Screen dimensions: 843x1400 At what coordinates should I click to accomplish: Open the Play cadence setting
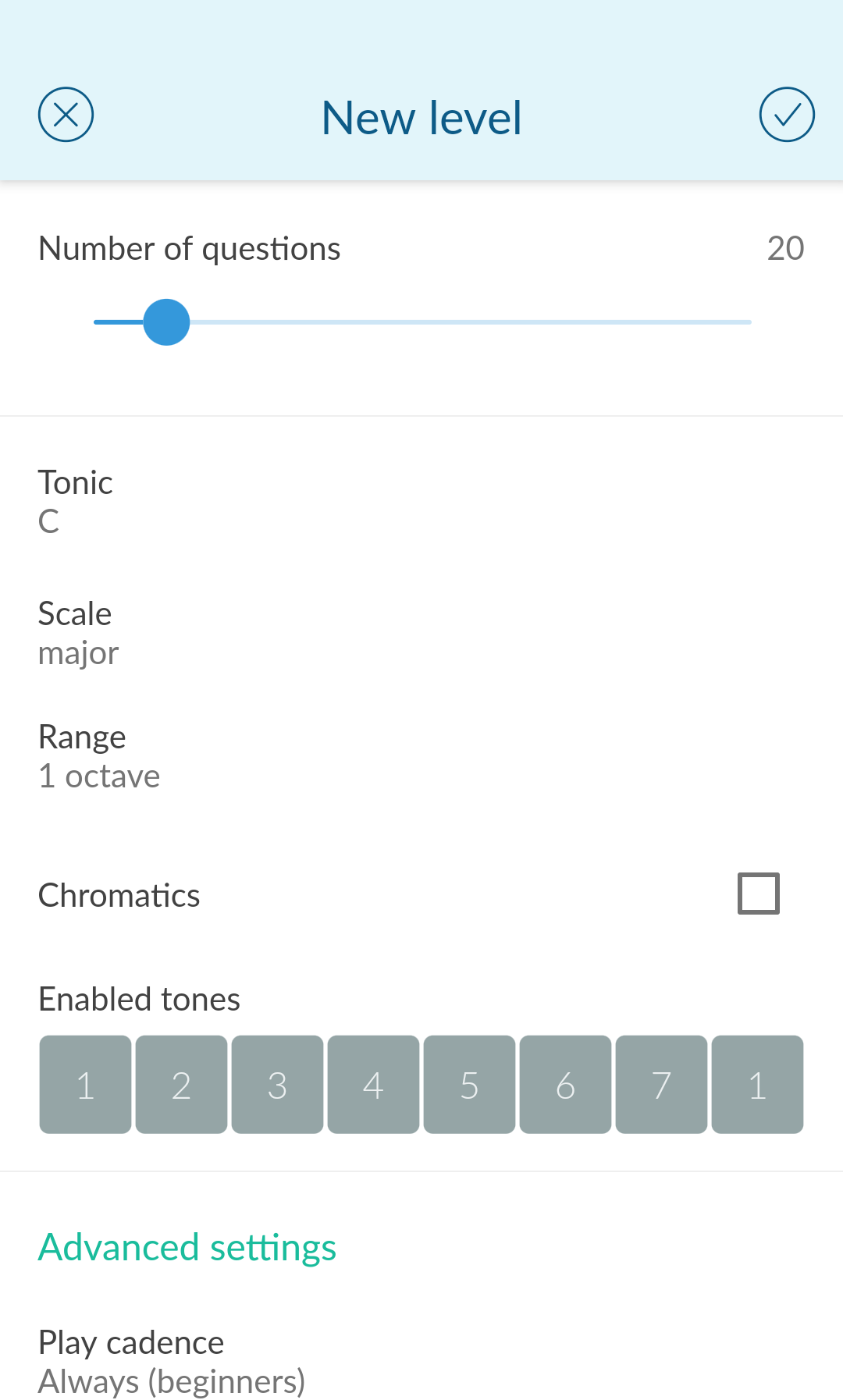point(421,1362)
